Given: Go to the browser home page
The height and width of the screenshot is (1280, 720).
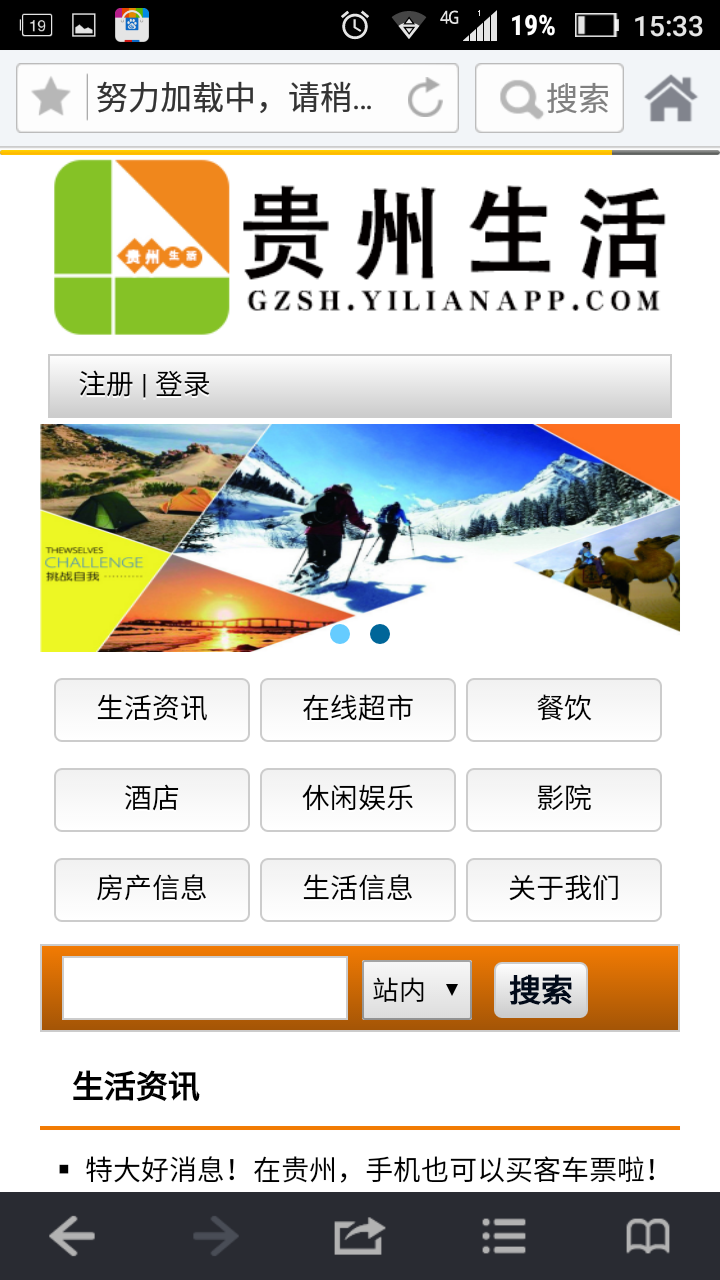Looking at the screenshot, I should coord(670,98).
